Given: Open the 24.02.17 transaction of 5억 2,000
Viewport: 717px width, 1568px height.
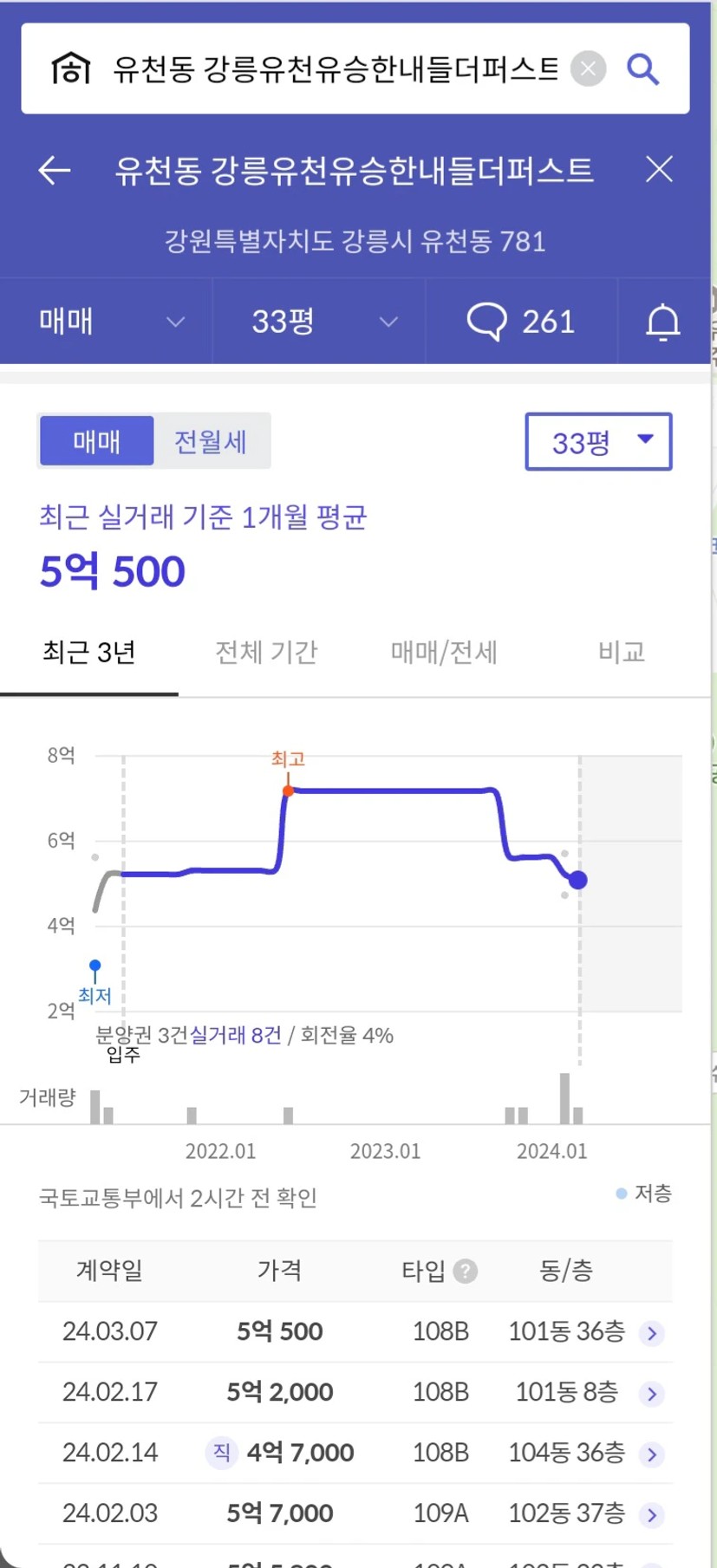Looking at the screenshot, I should pyautogui.click(x=355, y=1392).
